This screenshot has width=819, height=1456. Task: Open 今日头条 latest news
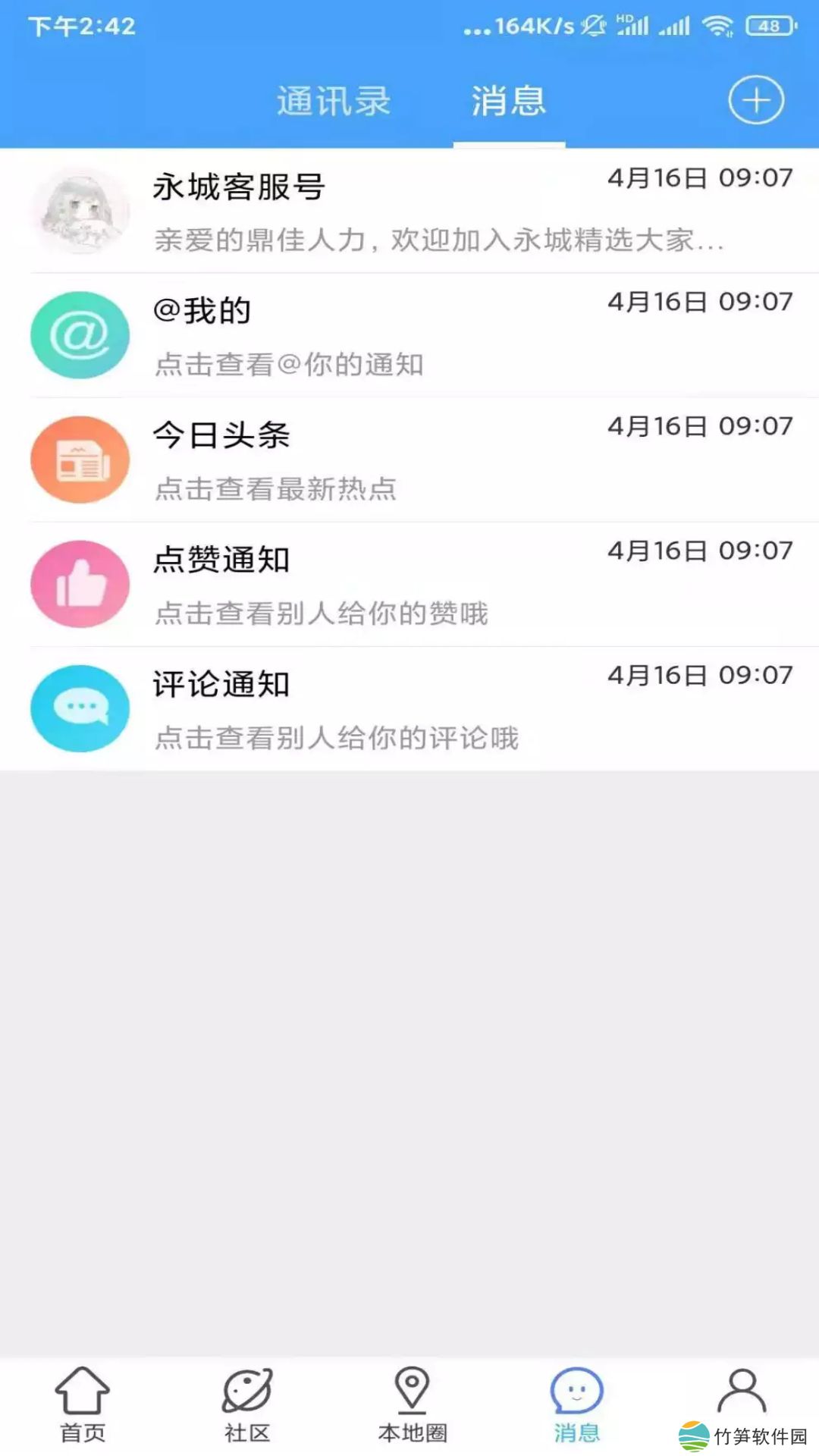(x=409, y=460)
